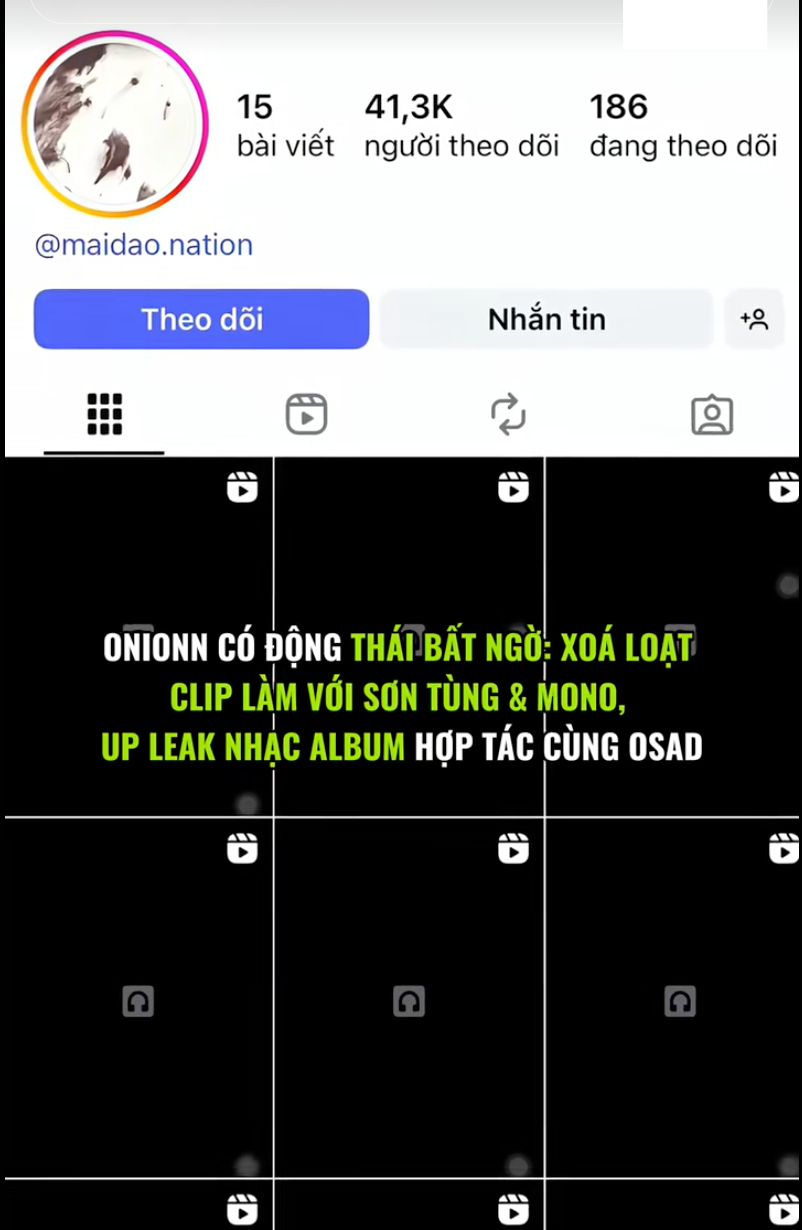Select the posts grid tab
This screenshot has height=1230, width=802.
click(x=104, y=414)
